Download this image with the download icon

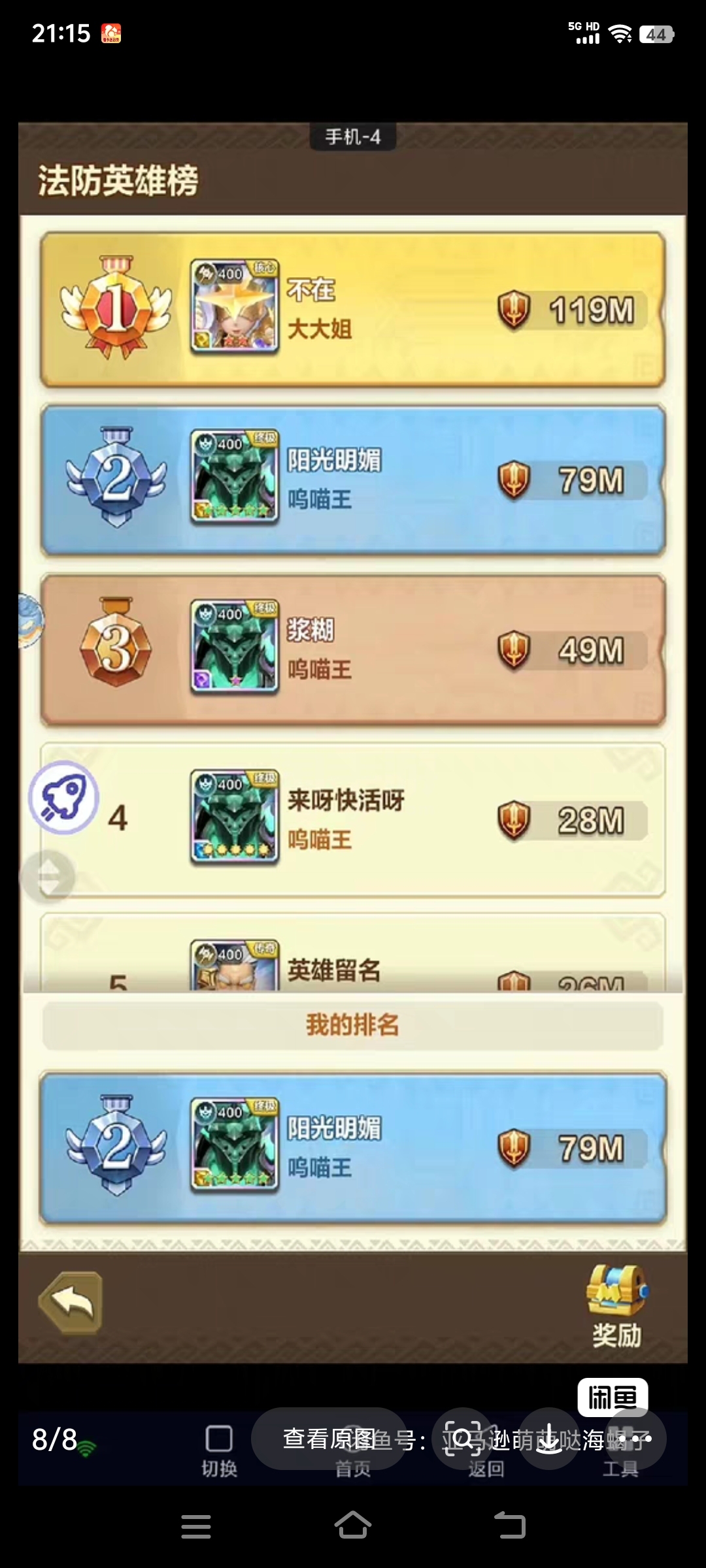pos(549,1439)
